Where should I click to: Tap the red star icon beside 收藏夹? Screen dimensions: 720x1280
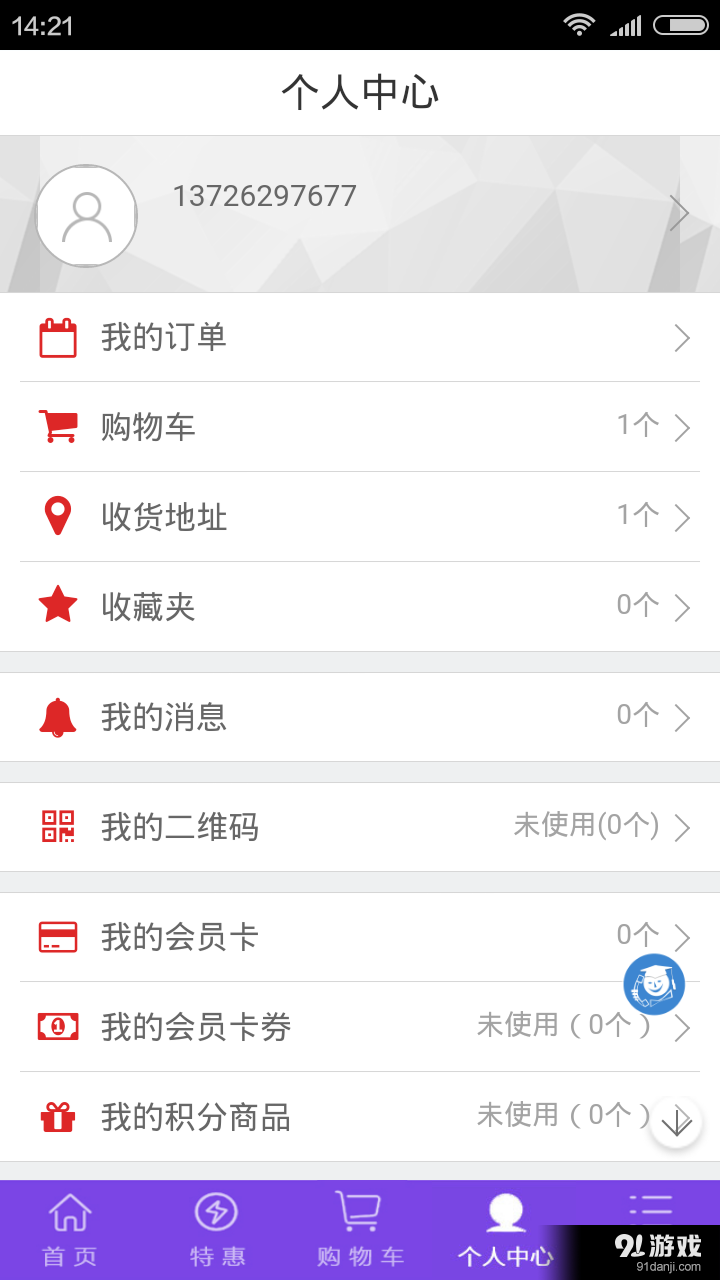point(58,606)
